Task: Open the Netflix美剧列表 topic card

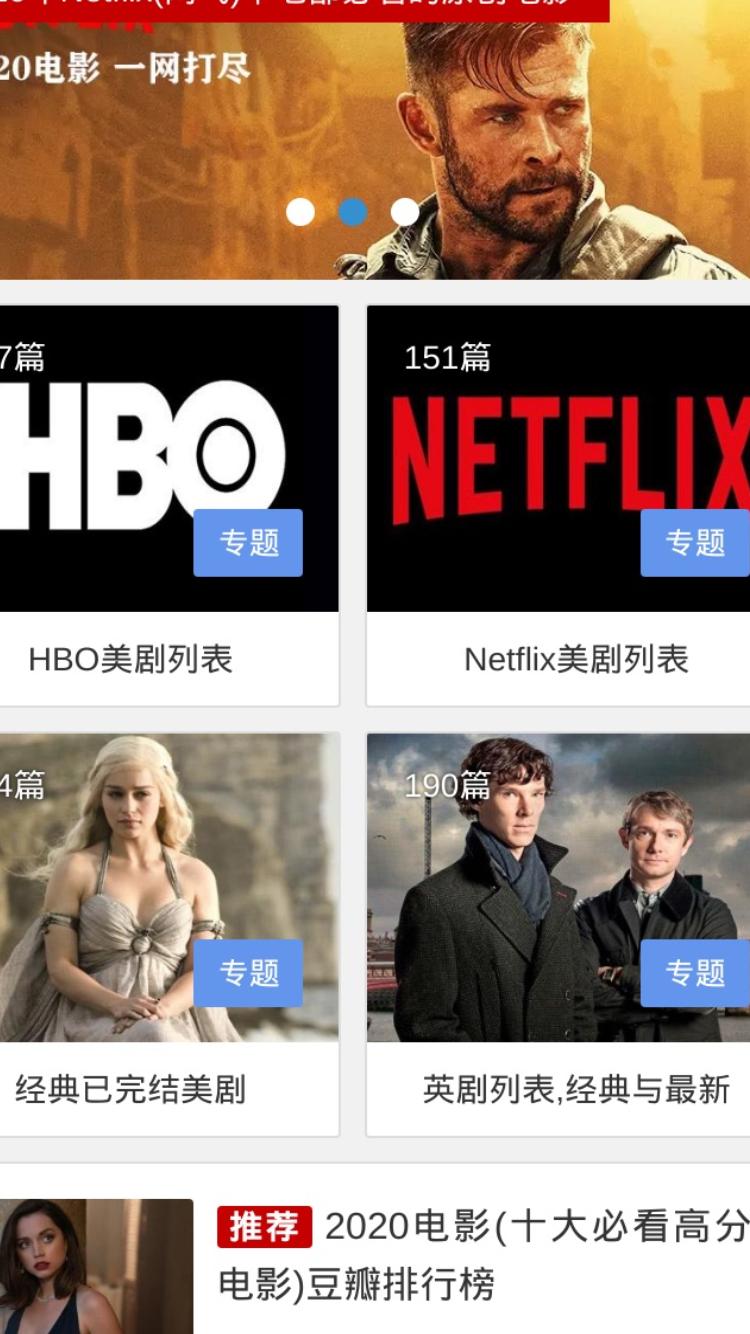Action: pos(558,505)
